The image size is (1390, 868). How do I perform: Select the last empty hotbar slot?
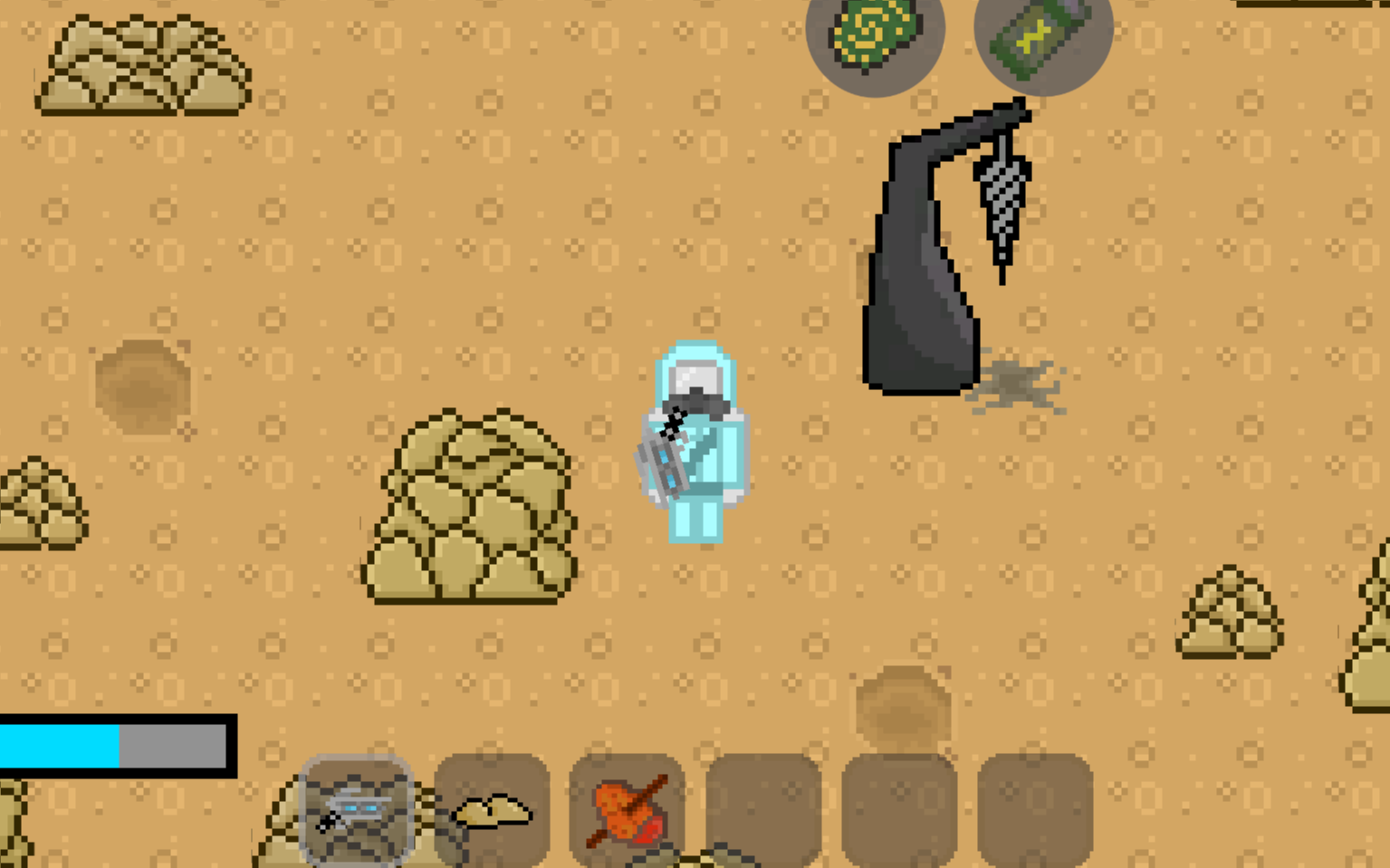point(1035,808)
